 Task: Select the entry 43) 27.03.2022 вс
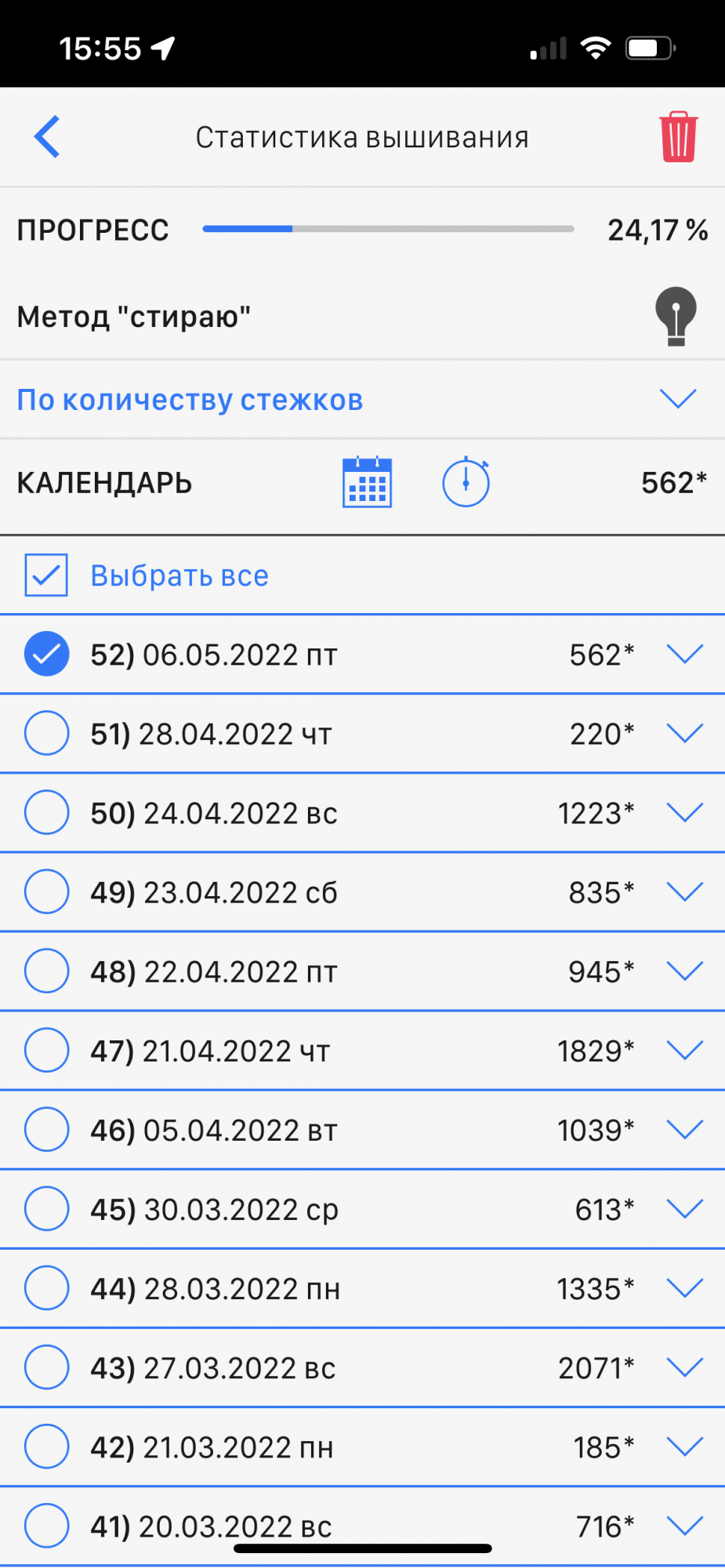47,1367
